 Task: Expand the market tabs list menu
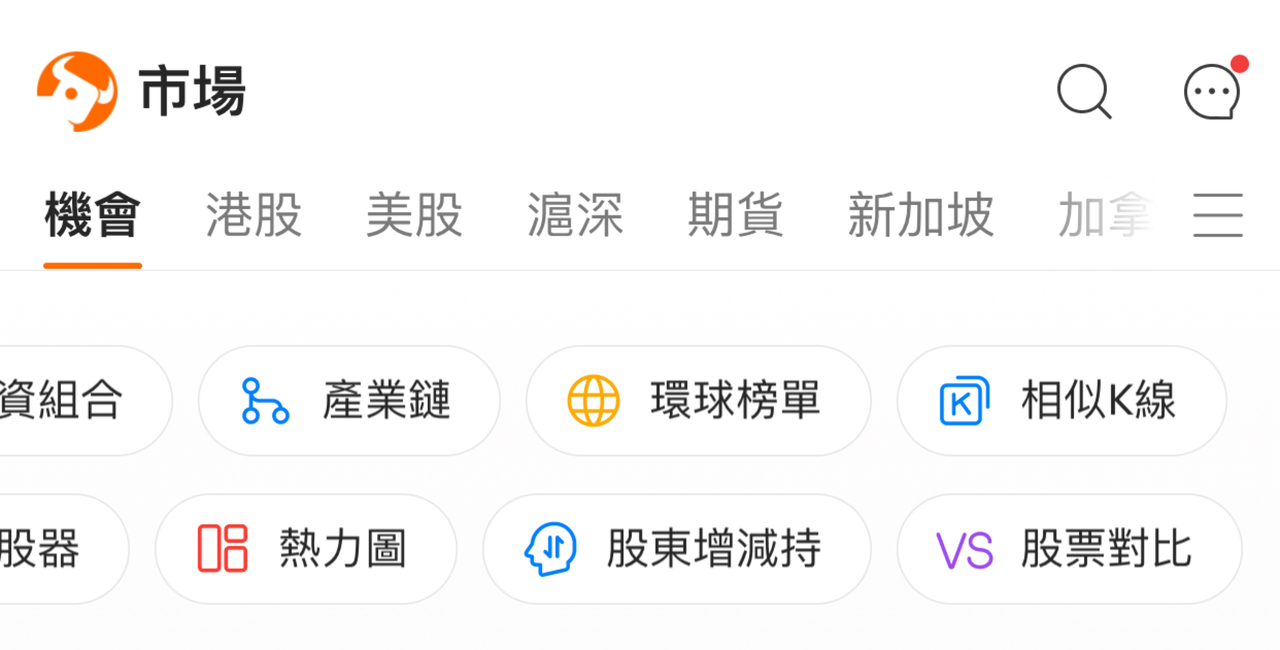pyautogui.click(x=1217, y=215)
